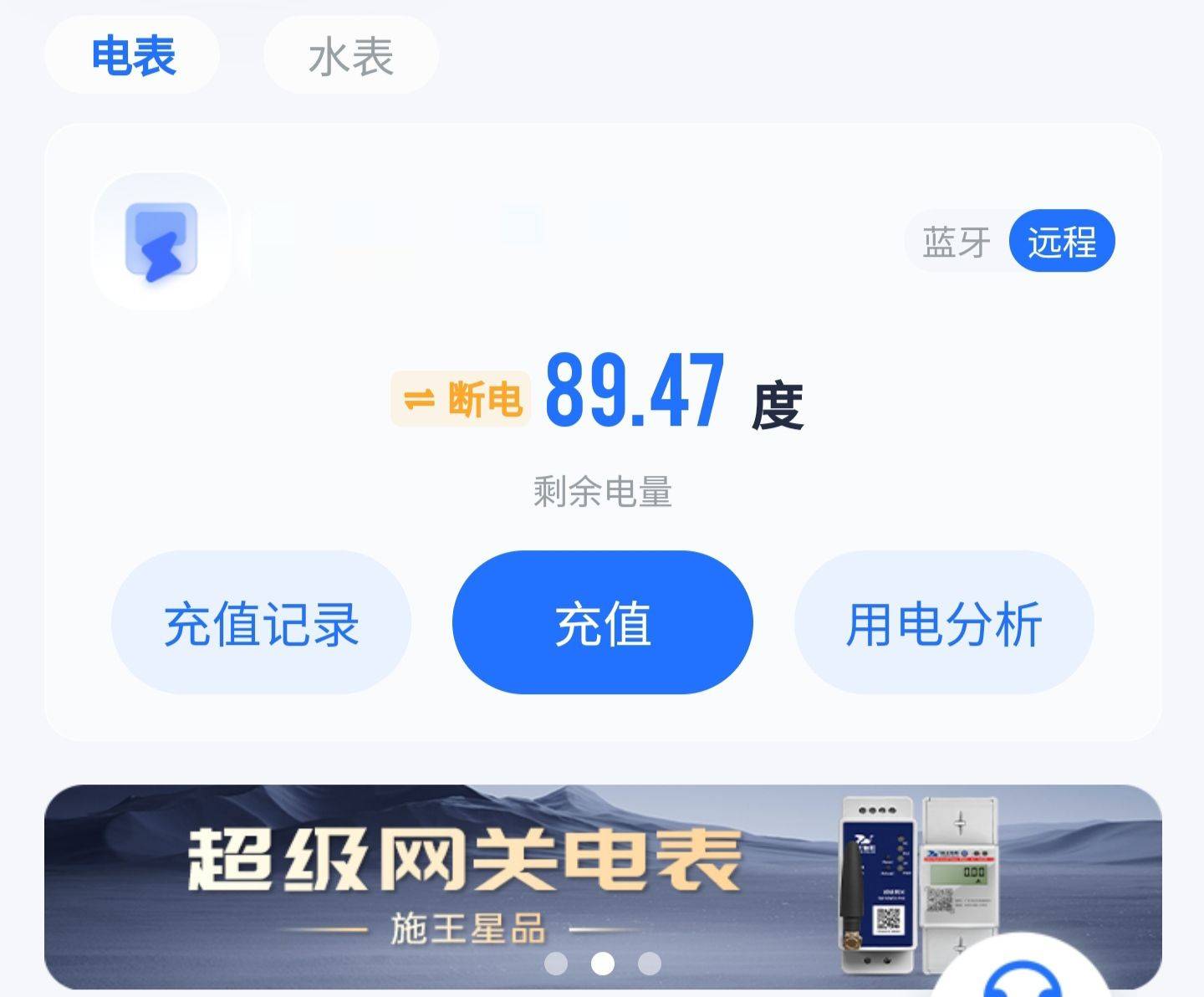Screen dimensions: 1204x997
Task: Select the 电表 tab
Action: click(x=133, y=56)
